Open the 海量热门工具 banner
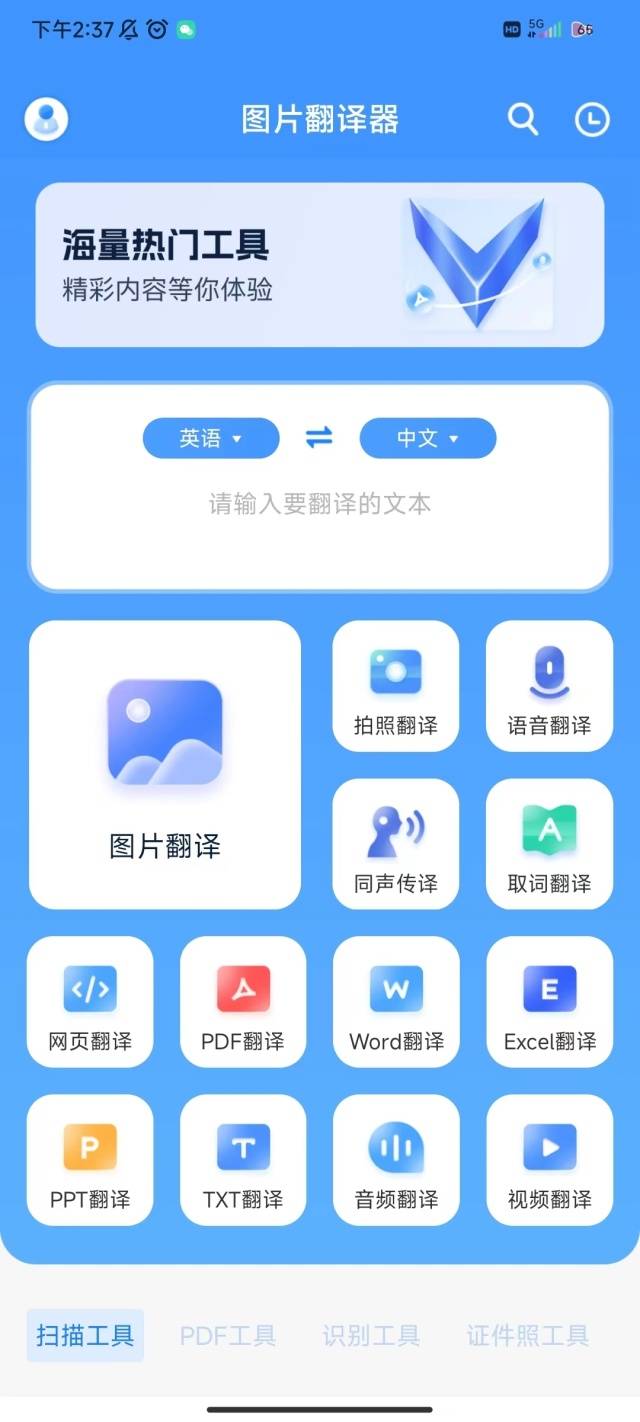Viewport: 640px width, 1422px height. pos(320,265)
